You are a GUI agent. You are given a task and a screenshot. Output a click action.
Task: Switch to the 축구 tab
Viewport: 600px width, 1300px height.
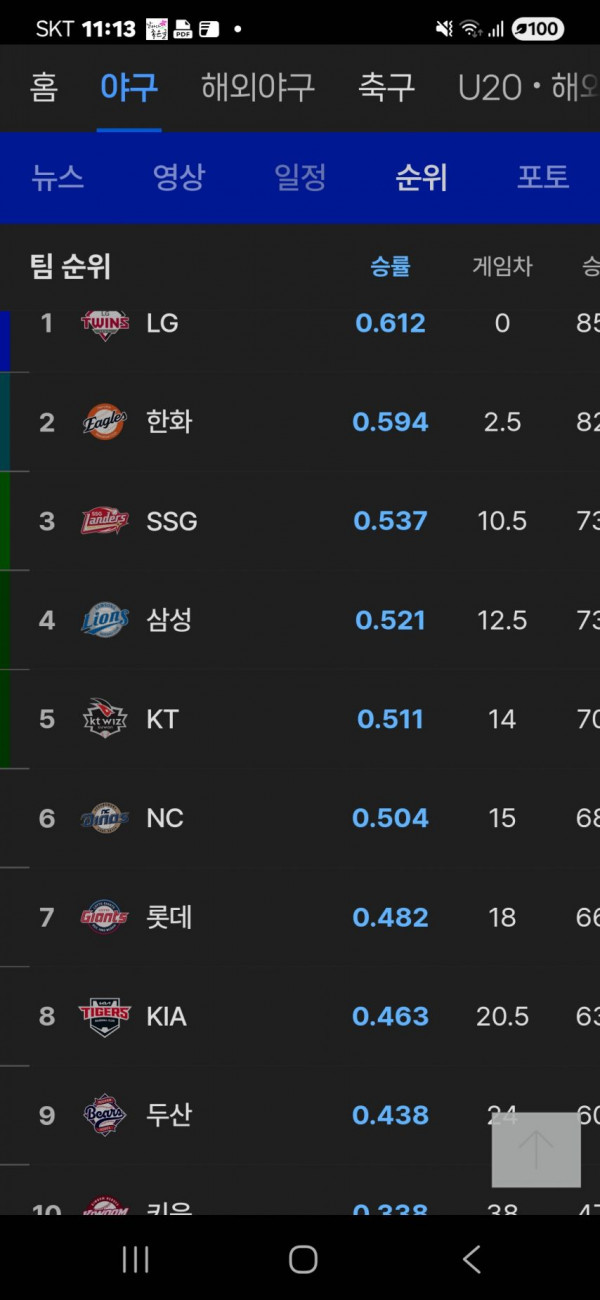point(386,88)
